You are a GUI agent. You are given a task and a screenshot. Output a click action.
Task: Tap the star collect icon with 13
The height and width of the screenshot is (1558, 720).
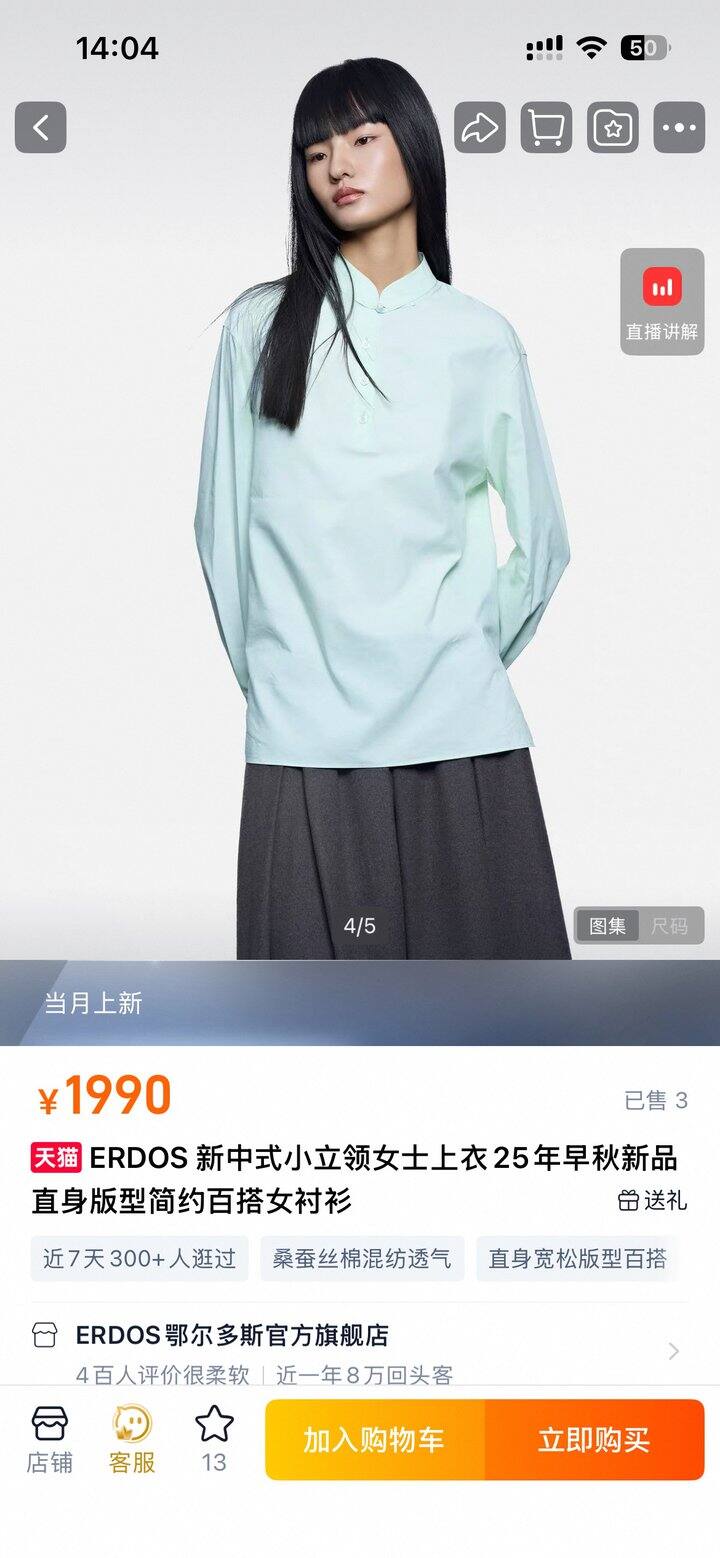(214, 1440)
